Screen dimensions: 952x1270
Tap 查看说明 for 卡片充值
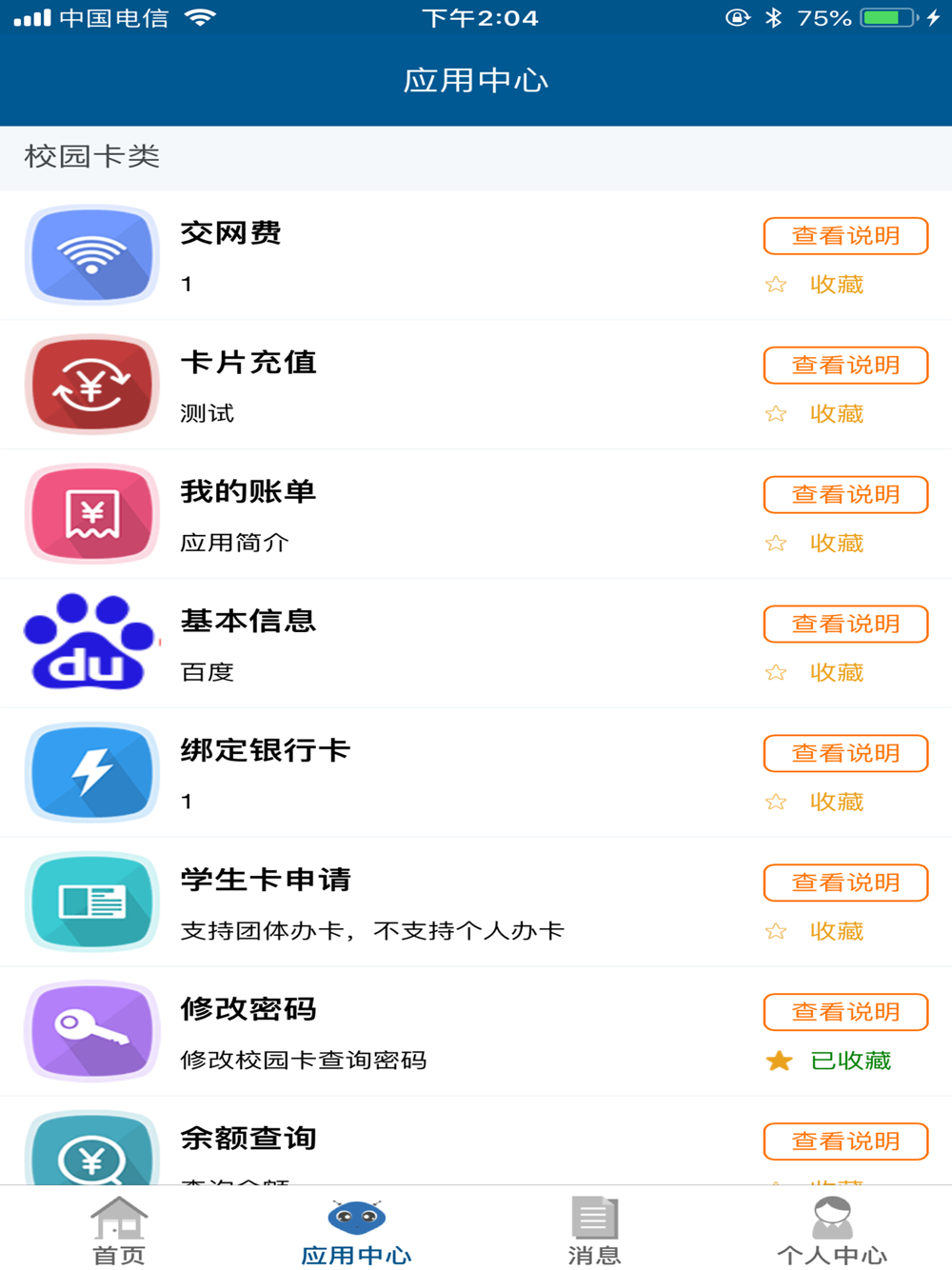point(845,366)
